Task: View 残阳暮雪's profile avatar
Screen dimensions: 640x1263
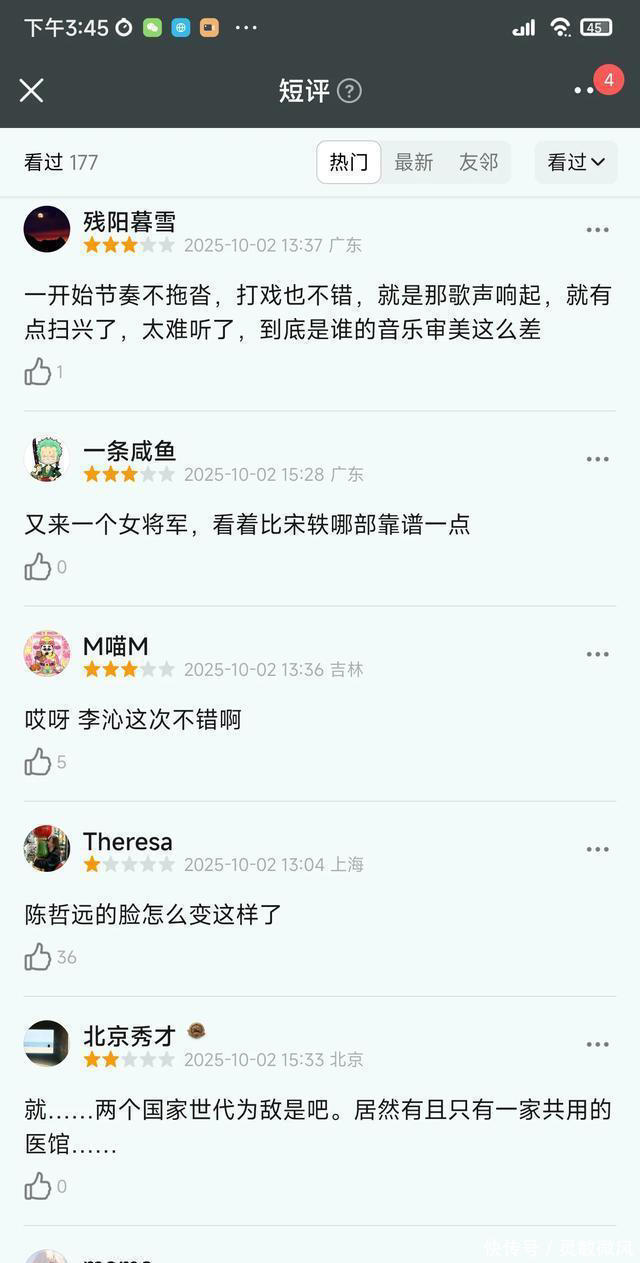Action: tap(47, 229)
